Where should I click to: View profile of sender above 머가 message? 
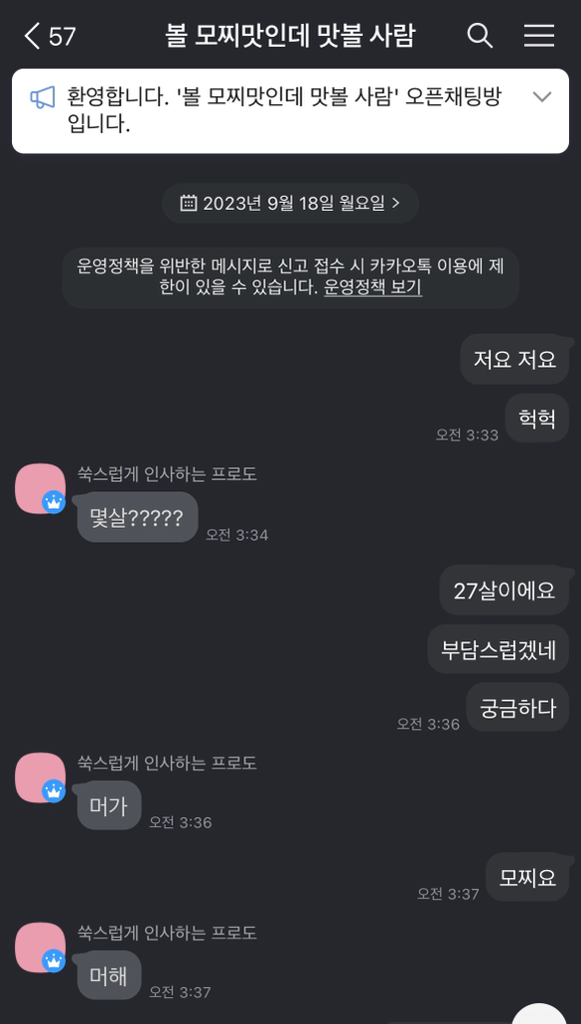[40, 777]
